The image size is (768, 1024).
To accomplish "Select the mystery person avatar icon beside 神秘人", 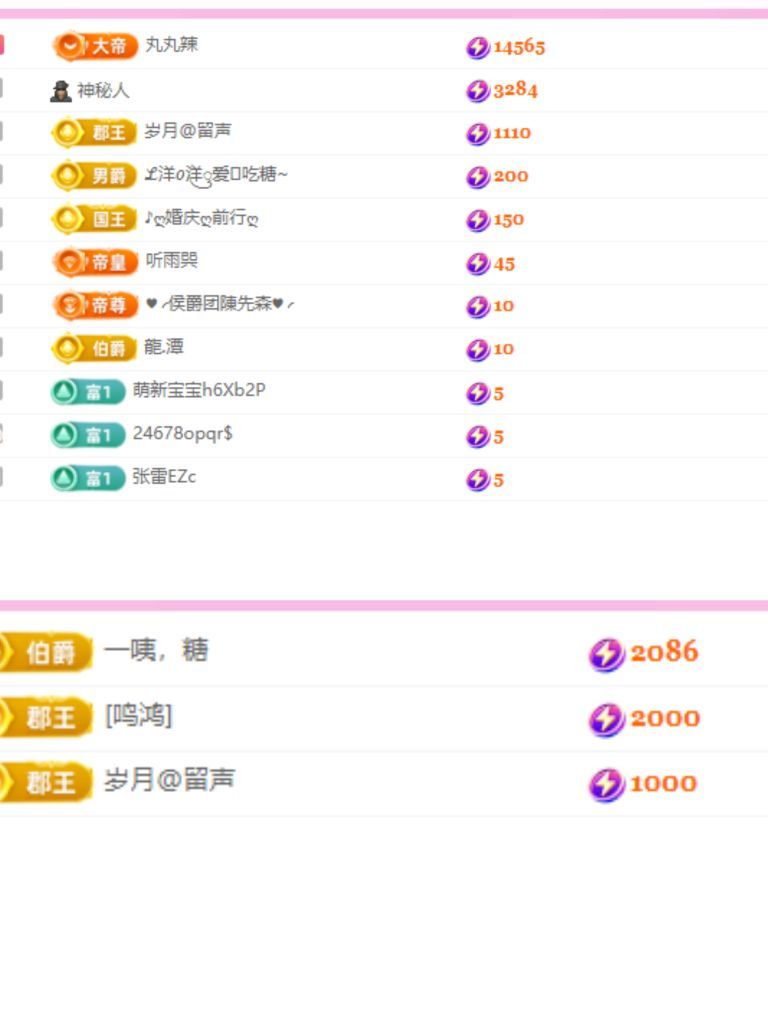I will point(62,88).
